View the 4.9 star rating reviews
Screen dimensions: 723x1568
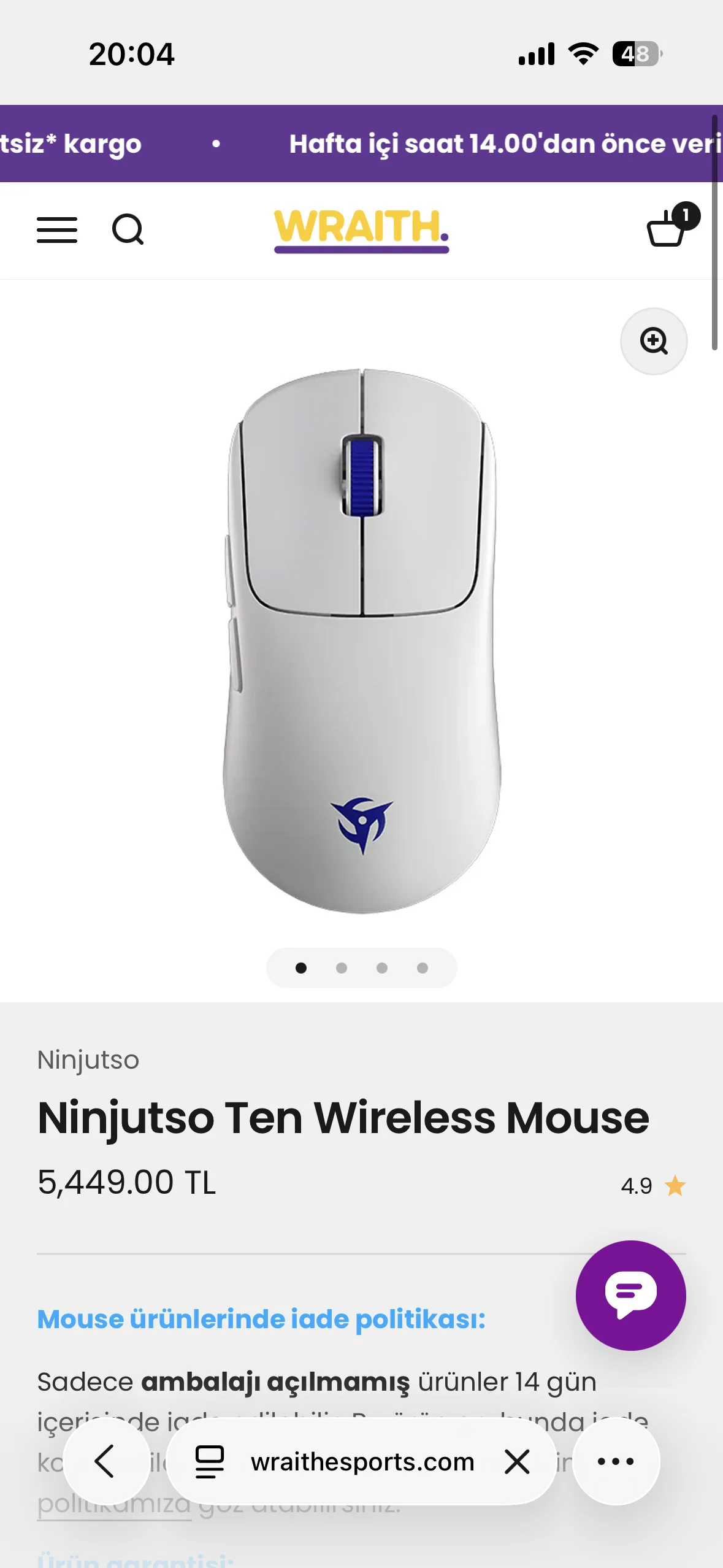click(652, 1186)
